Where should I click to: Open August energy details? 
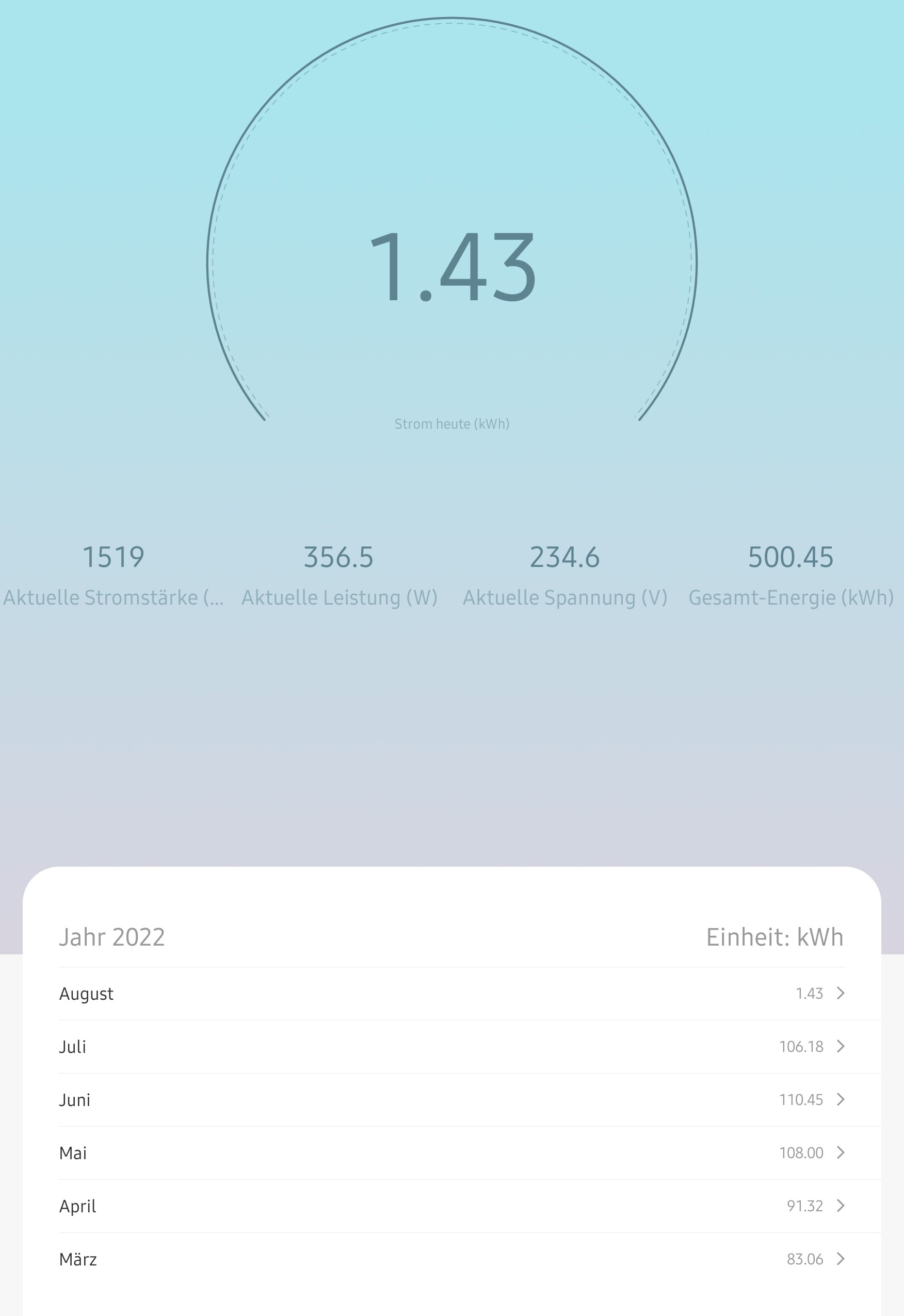[x=451, y=994]
